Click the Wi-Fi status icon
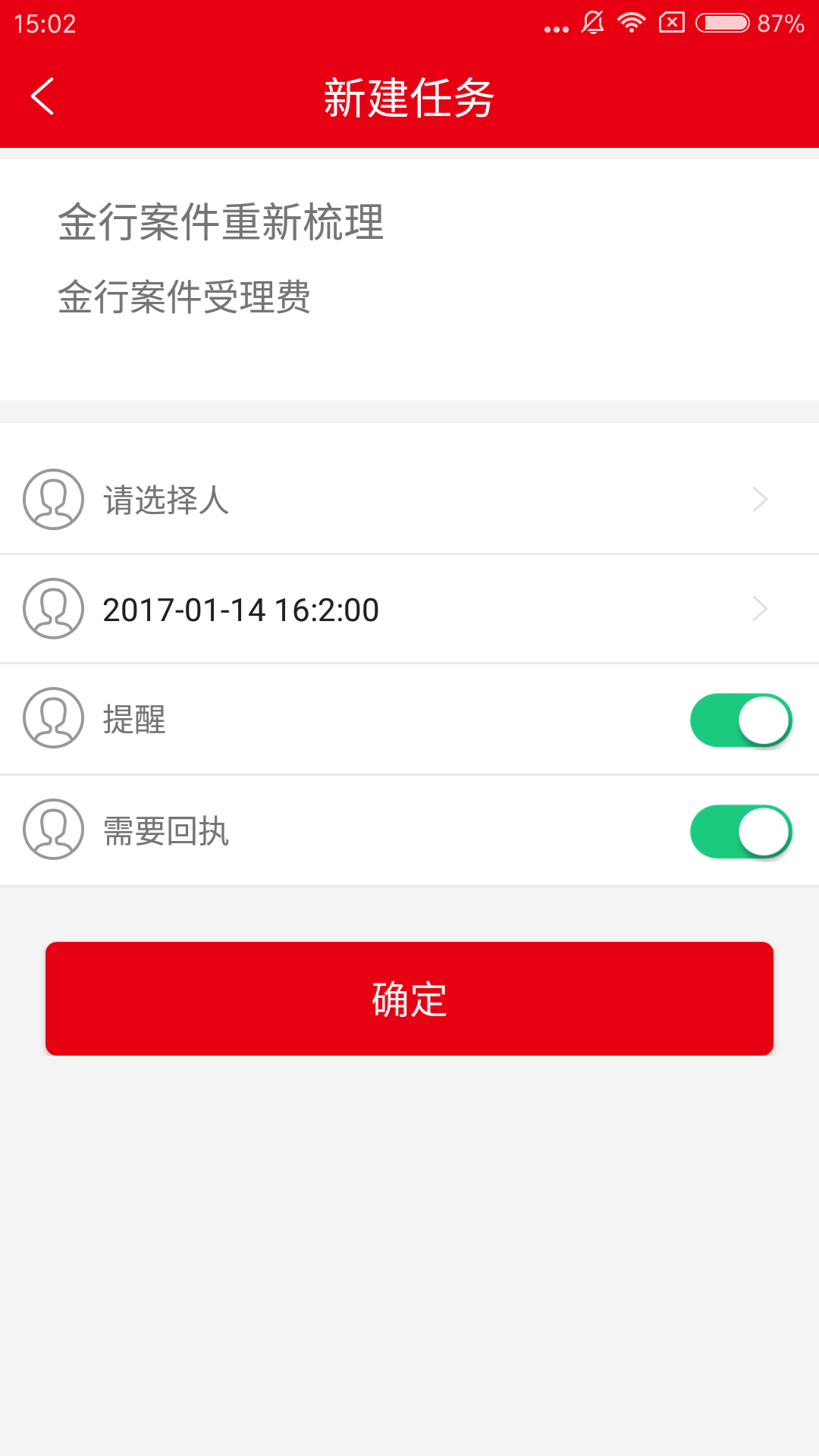Image resolution: width=819 pixels, height=1456 pixels. (631, 22)
